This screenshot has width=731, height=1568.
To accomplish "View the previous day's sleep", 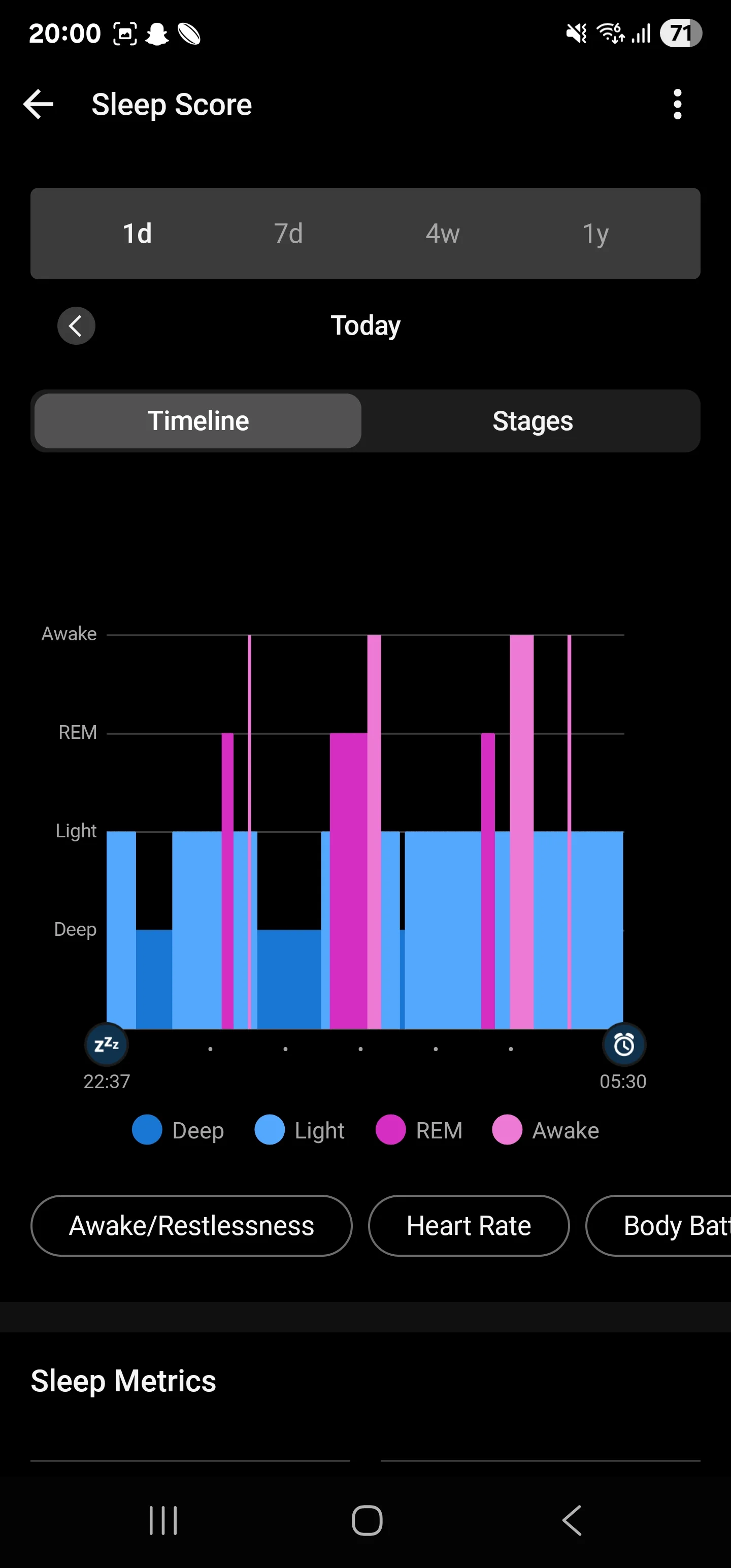I will pos(76,325).
